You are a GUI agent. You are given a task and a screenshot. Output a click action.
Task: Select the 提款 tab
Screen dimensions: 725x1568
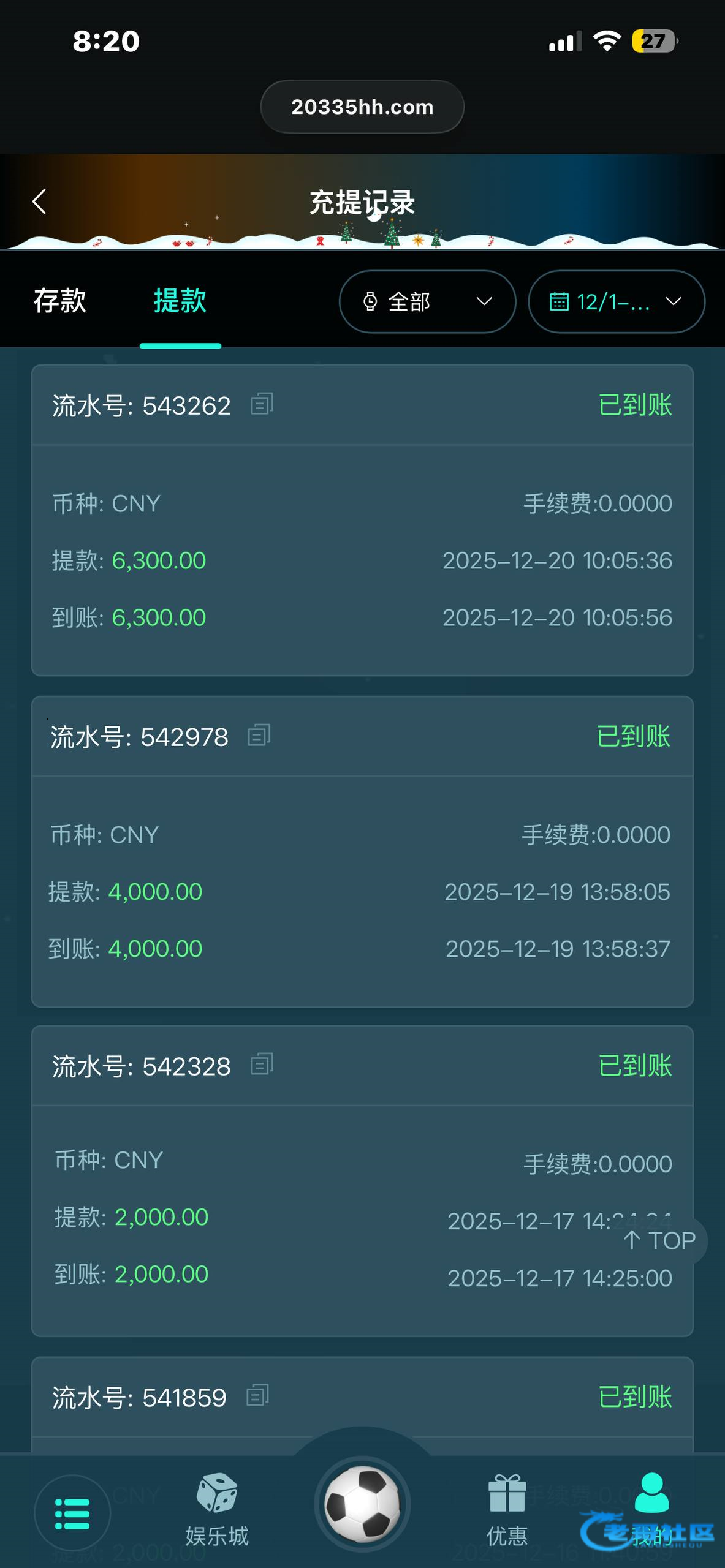[x=180, y=301]
